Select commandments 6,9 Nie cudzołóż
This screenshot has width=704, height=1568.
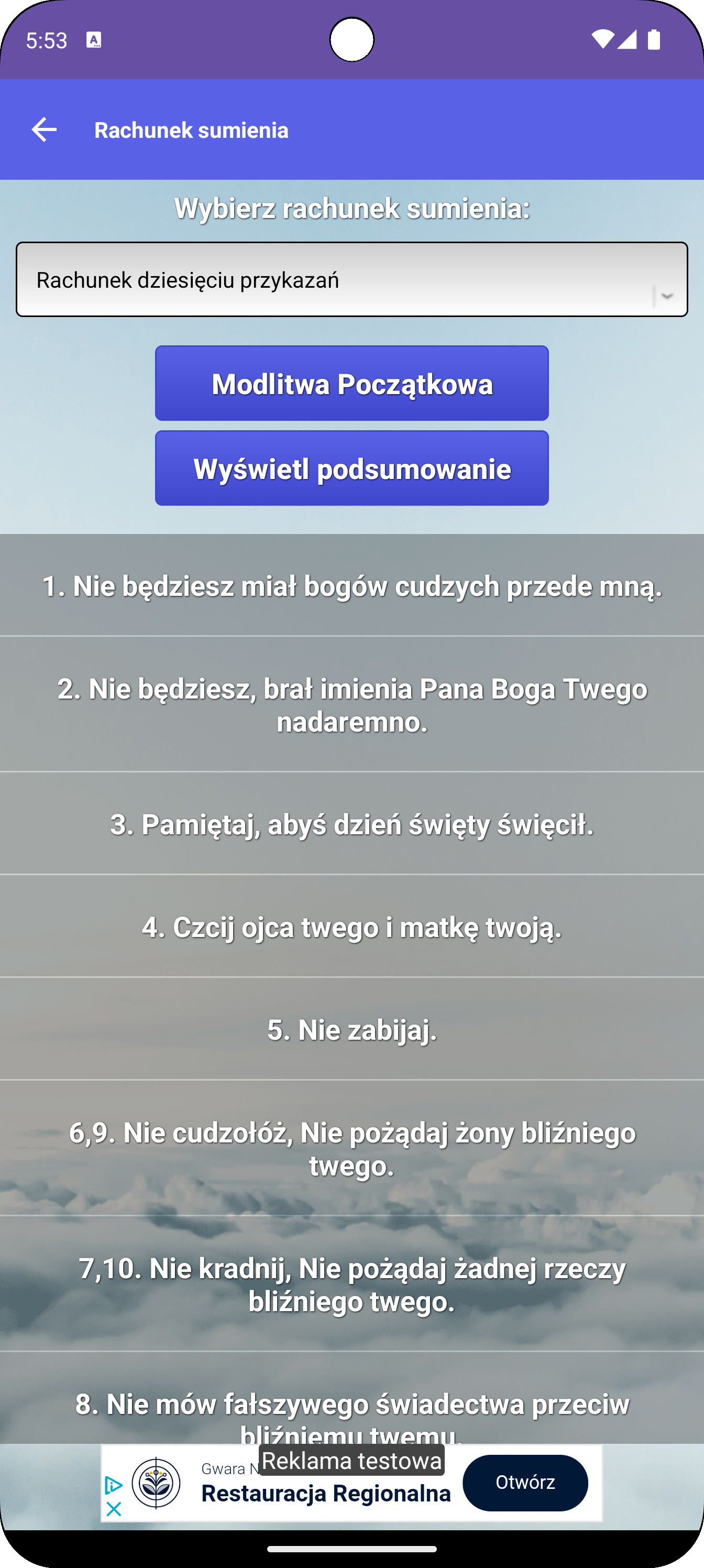pyautogui.click(x=351, y=1149)
